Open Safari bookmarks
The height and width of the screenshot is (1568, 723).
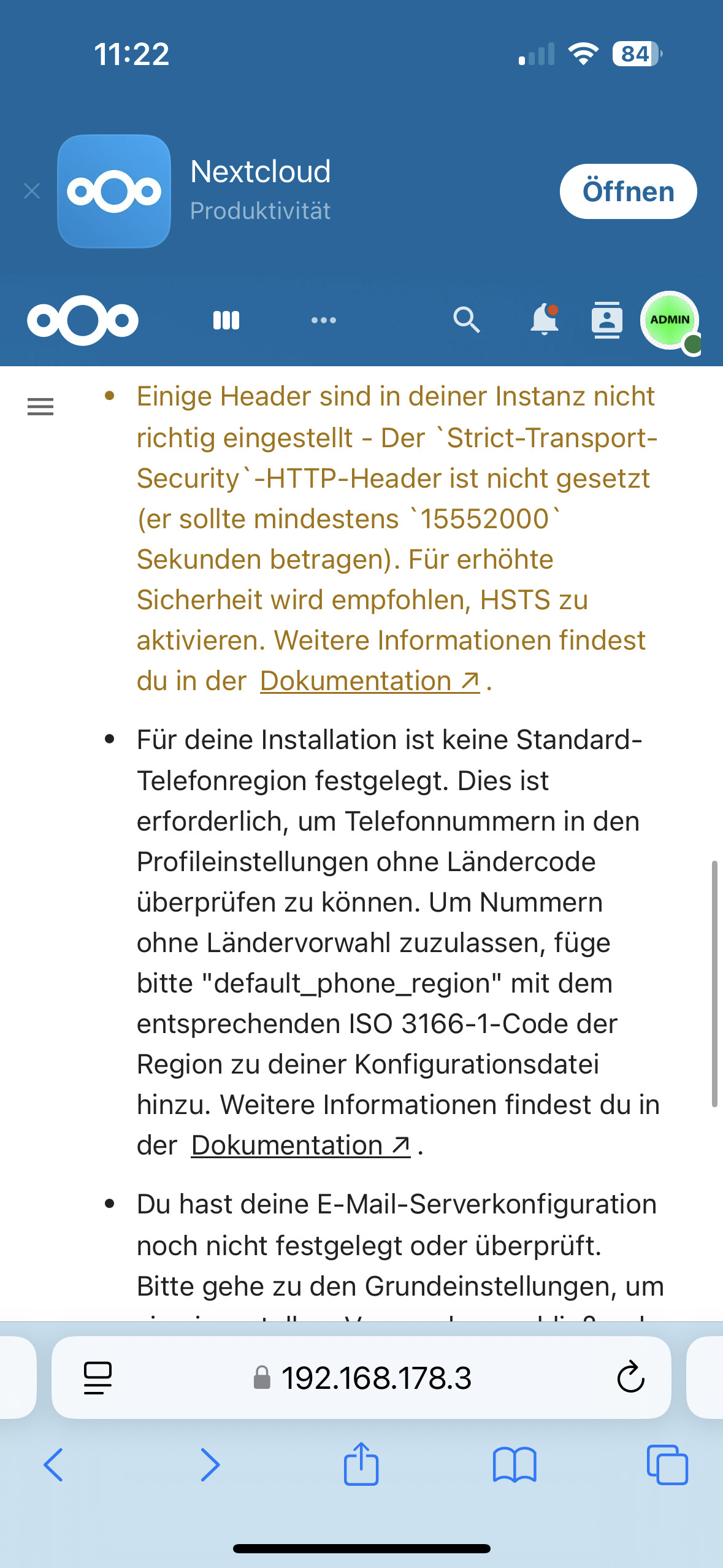pyautogui.click(x=515, y=1465)
